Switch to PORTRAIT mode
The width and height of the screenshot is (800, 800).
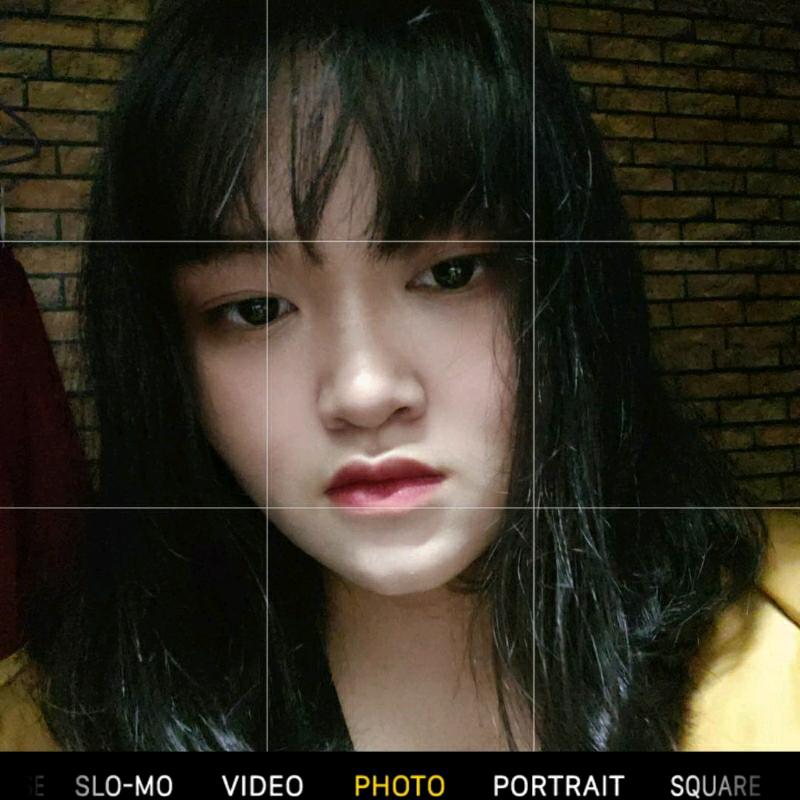point(558,785)
